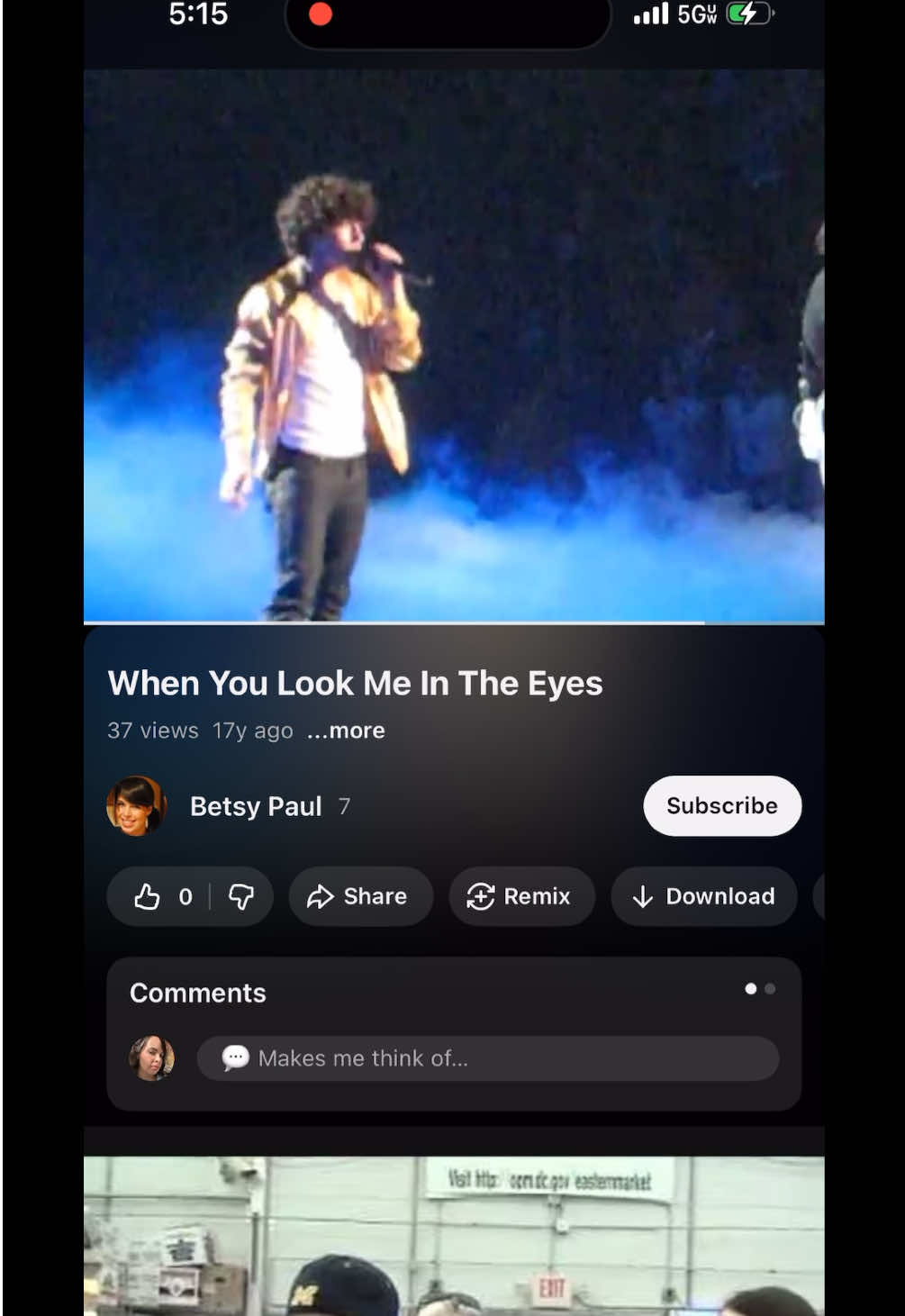Tap second pagination dot in Comments header
Viewport: 905px width, 1316px height.
click(x=771, y=989)
